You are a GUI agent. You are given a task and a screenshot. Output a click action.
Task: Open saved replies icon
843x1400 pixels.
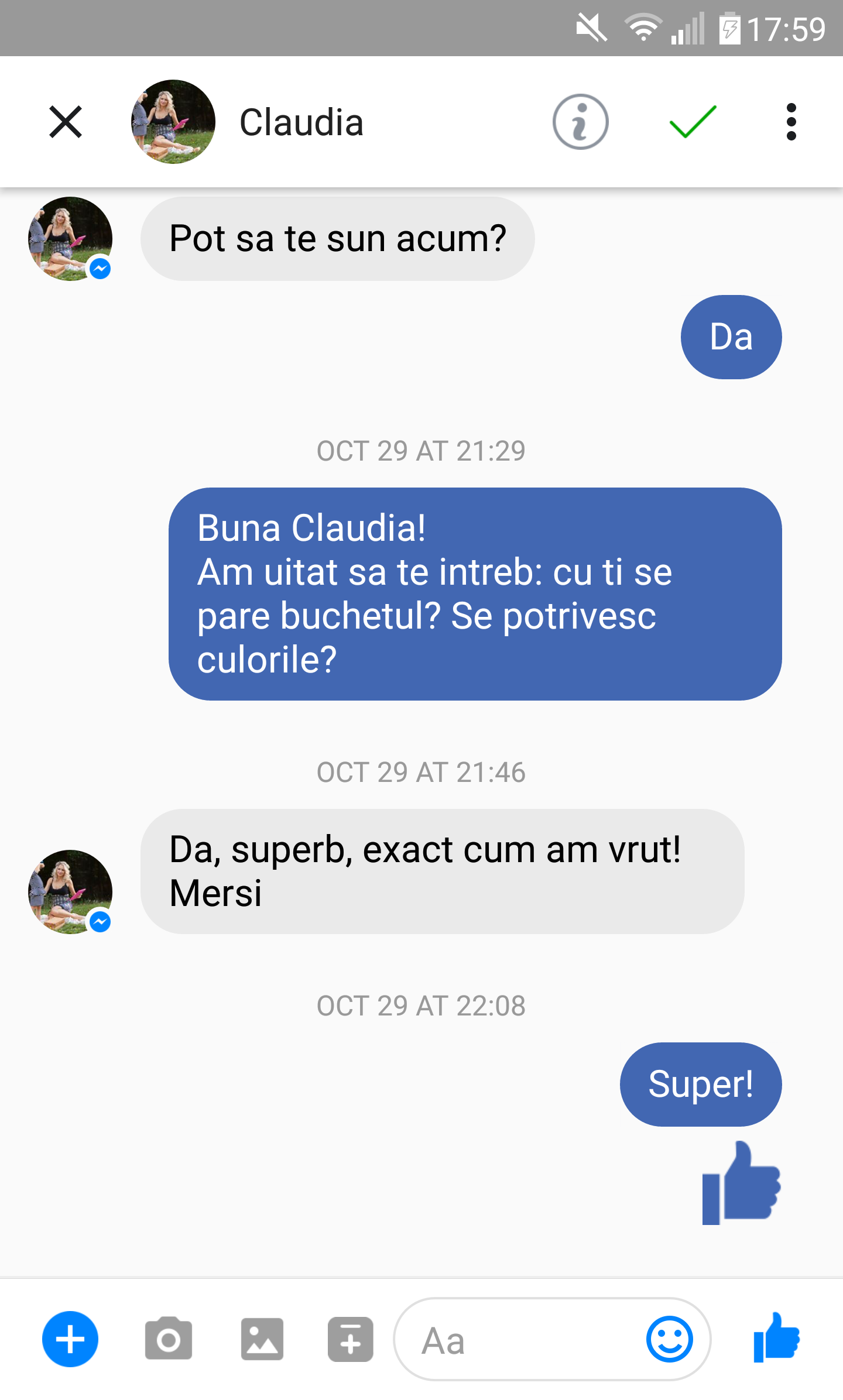tap(350, 1339)
